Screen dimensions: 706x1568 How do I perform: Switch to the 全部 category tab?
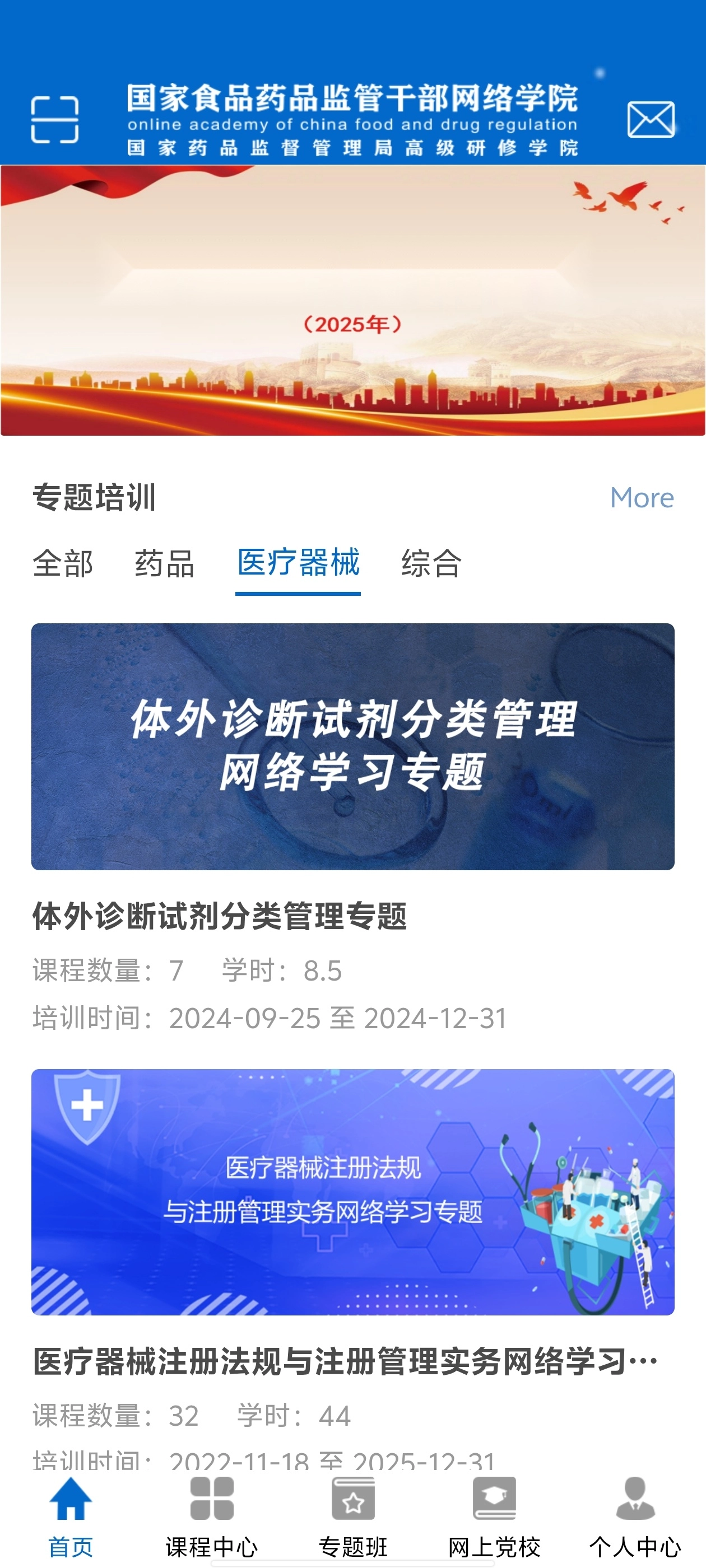tap(63, 564)
